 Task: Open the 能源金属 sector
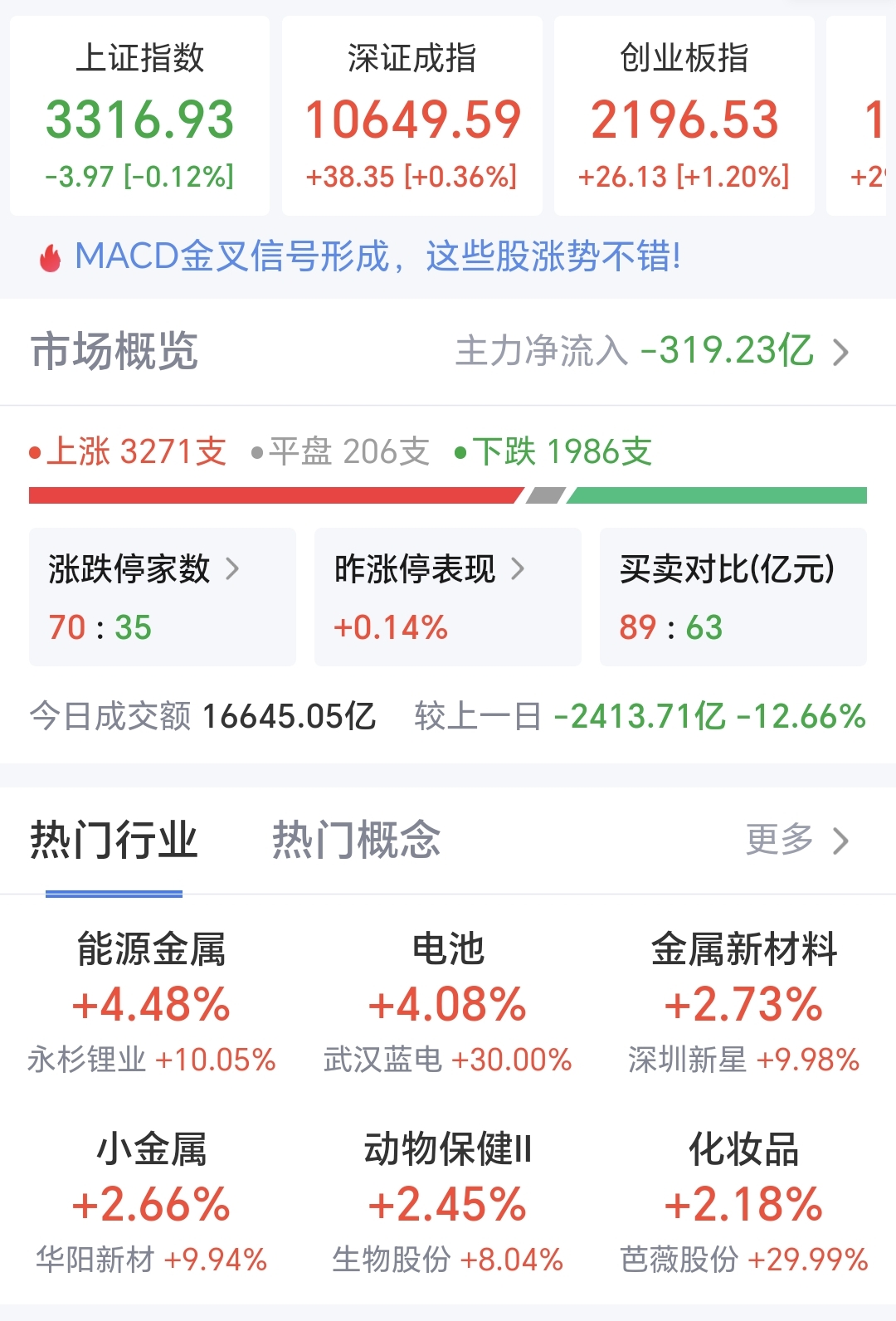(x=151, y=1002)
